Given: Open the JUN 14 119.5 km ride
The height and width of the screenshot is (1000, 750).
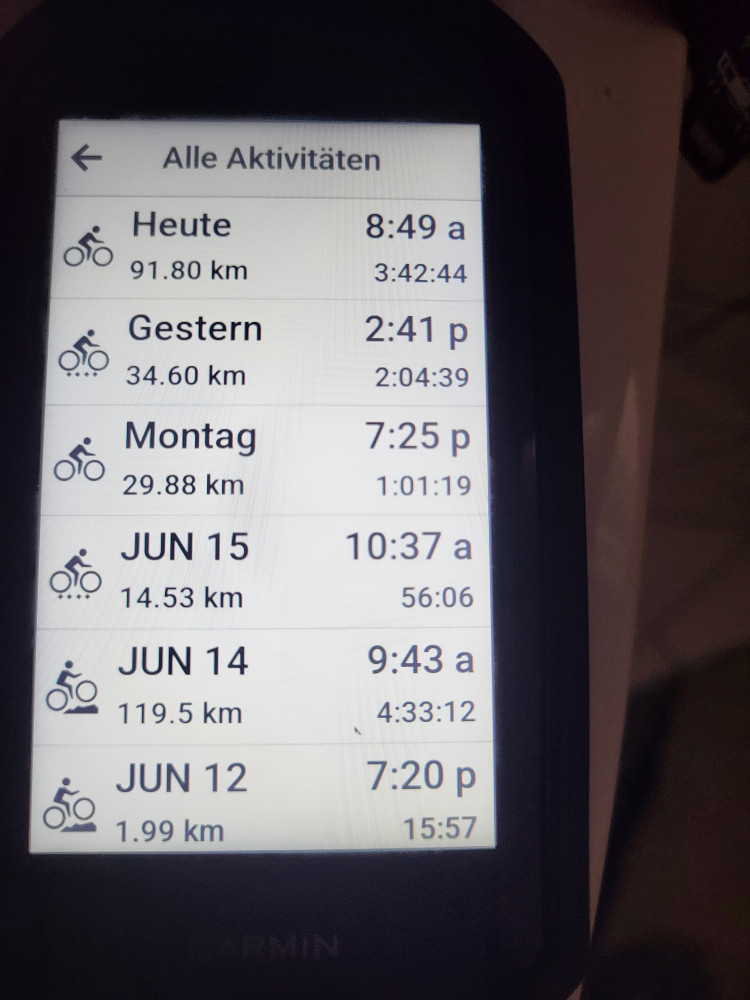Looking at the screenshot, I should tap(270, 686).
